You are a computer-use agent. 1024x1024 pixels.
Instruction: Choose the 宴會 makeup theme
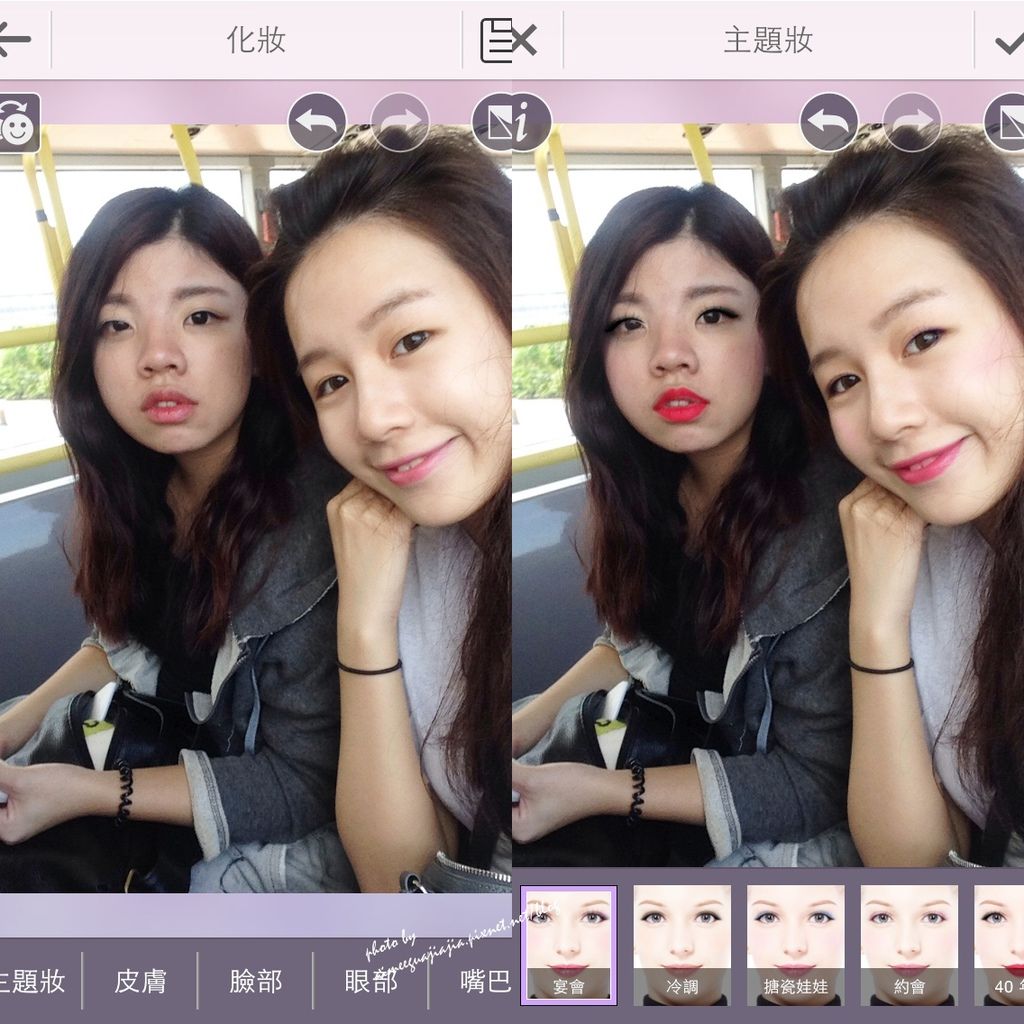569,945
